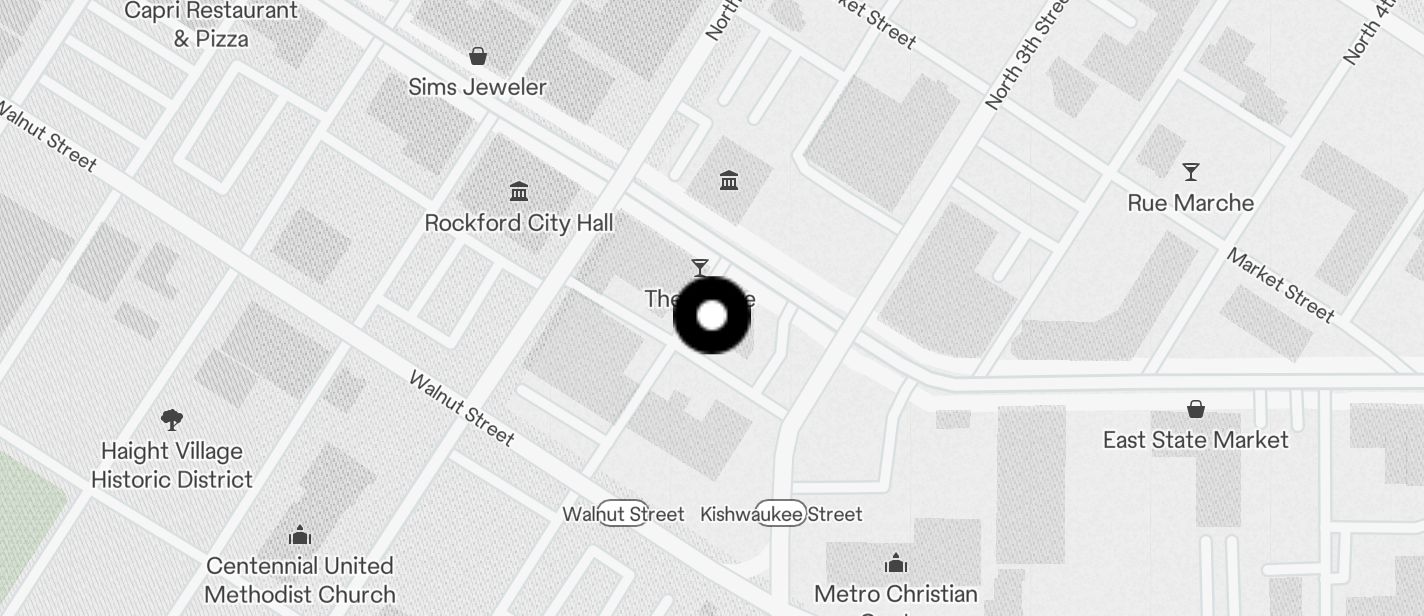The width and height of the screenshot is (1424, 616).
Task: Open the Rue Marche place marker
Action: tap(1190, 173)
